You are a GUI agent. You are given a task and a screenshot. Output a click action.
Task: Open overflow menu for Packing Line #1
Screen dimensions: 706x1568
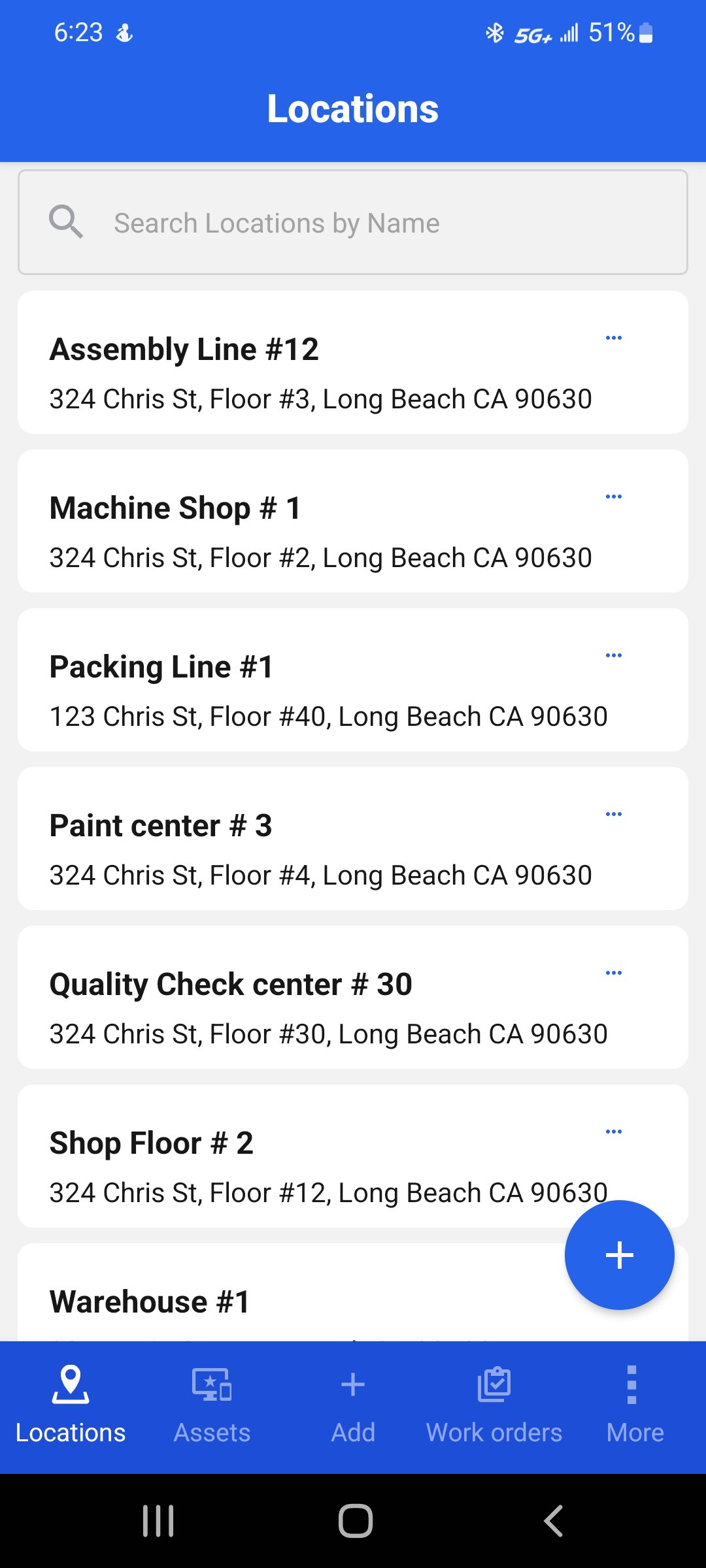click(613, 655)
